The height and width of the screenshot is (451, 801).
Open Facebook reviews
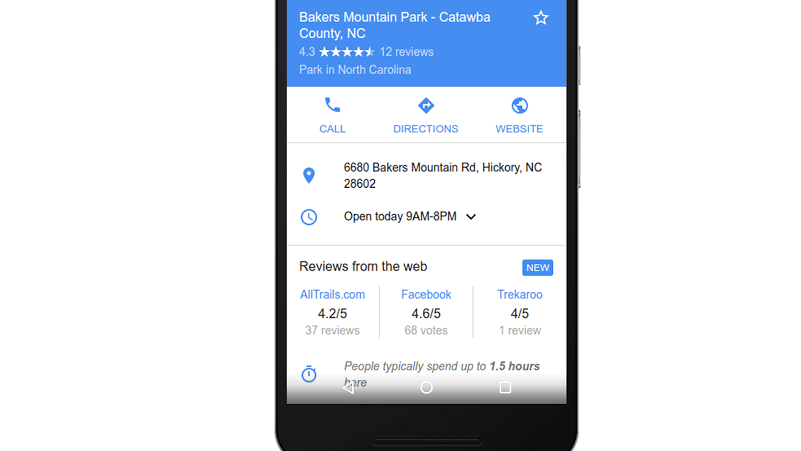click(426, 295)
